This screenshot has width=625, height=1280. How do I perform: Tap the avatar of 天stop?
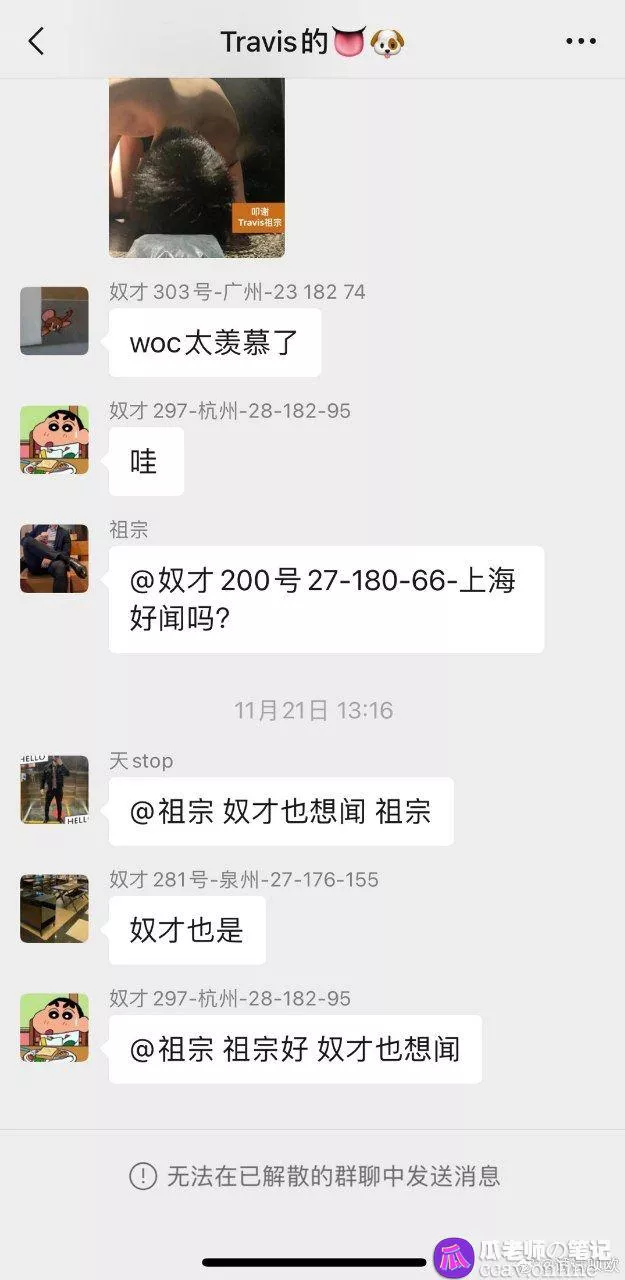coord(54,790)
